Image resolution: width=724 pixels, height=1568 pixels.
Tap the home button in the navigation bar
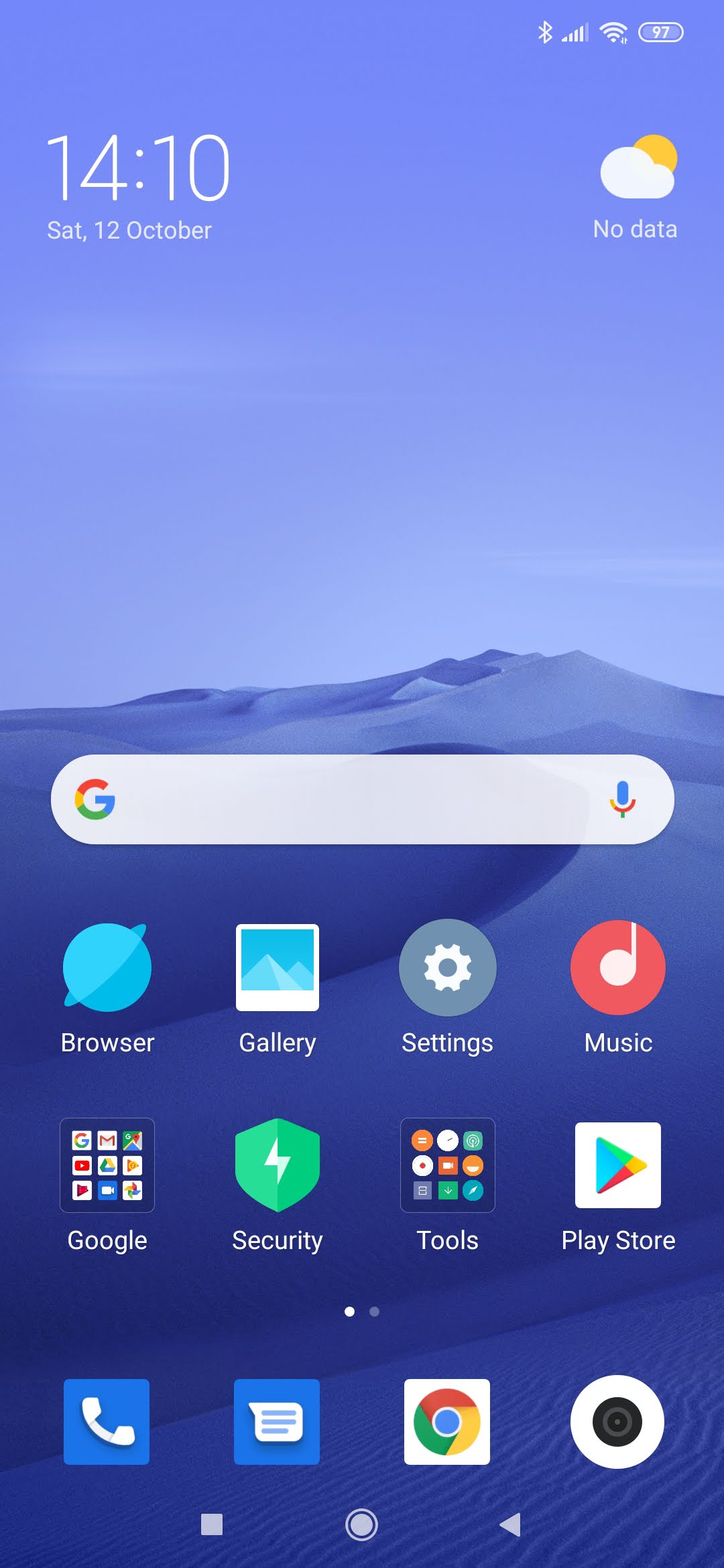[x=361, y=1524]
